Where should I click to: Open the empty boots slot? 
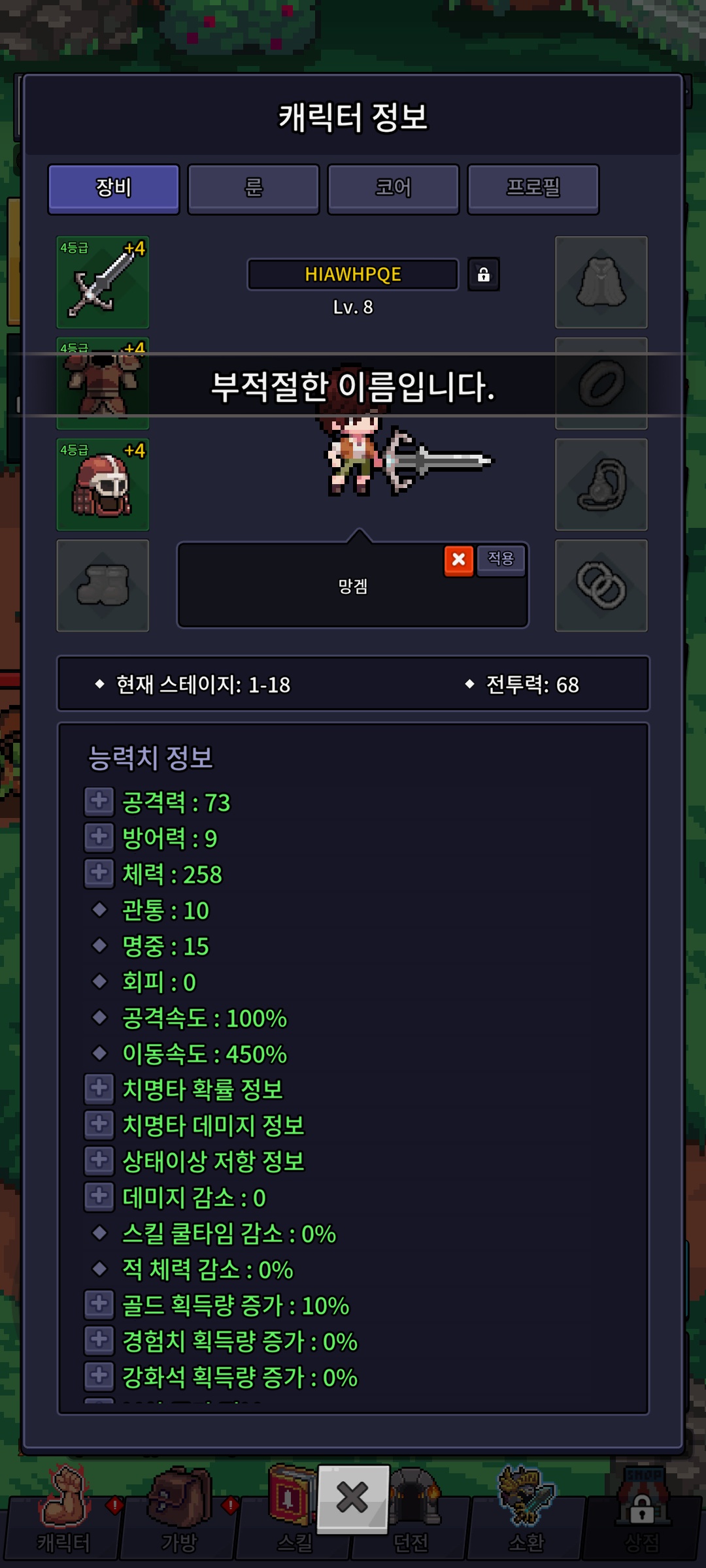point(103,585)
